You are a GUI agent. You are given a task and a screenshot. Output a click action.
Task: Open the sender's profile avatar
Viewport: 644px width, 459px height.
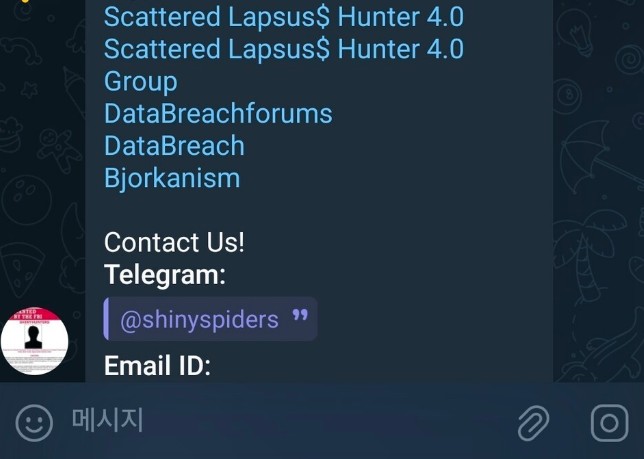click(x=35, y=341)
